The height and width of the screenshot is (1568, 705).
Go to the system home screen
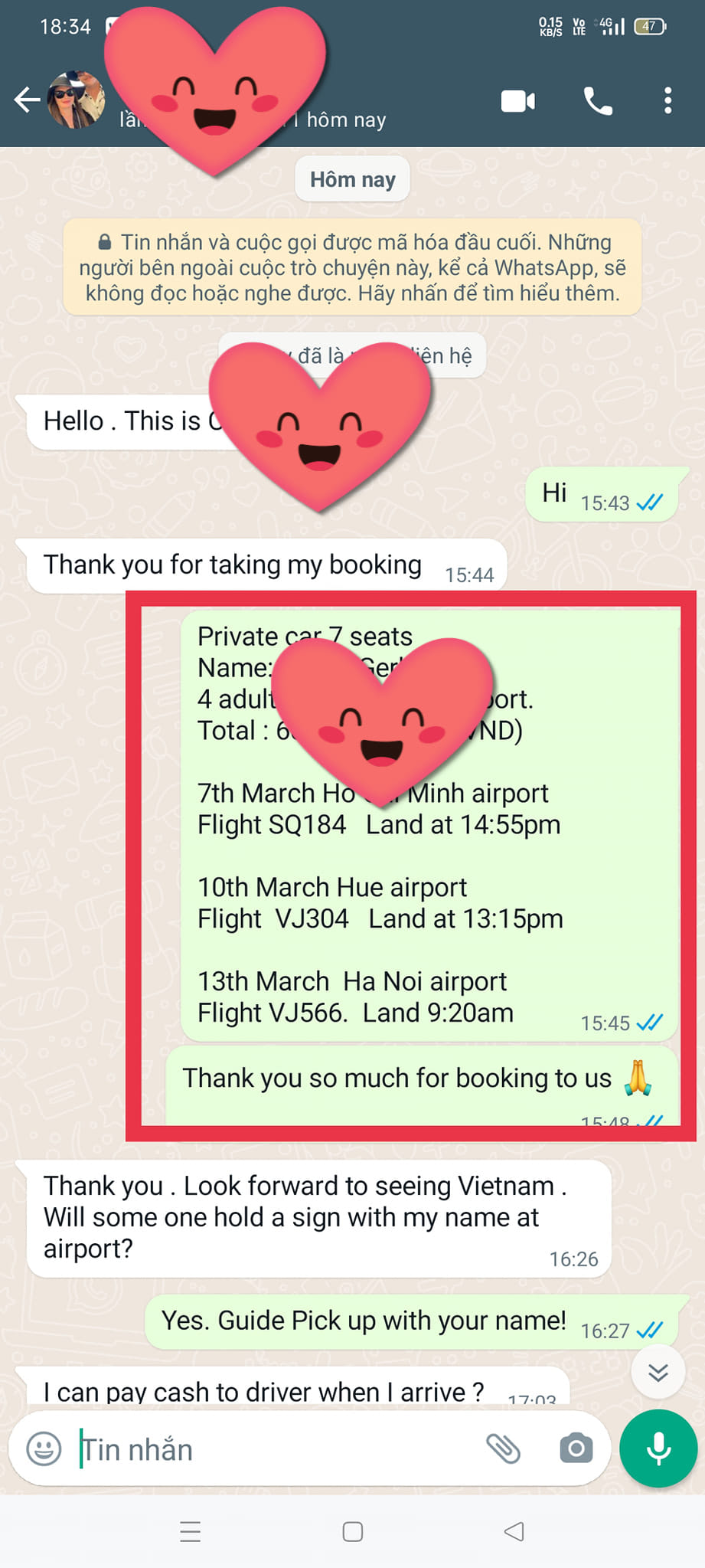click(x=353, y=1532)
